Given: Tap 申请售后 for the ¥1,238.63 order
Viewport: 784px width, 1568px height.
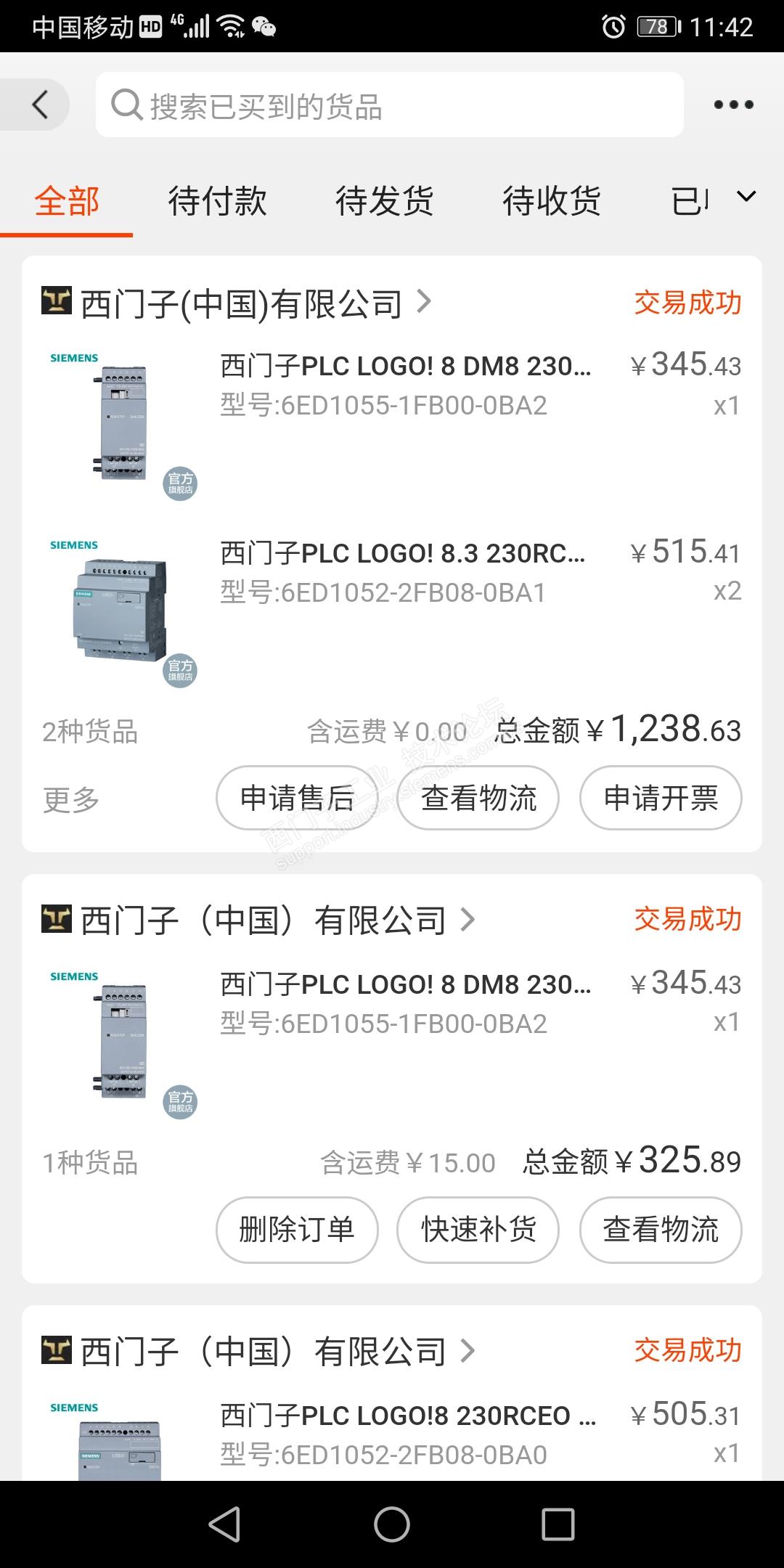Looking at the screenshot, I should click(x=297, y=798).
